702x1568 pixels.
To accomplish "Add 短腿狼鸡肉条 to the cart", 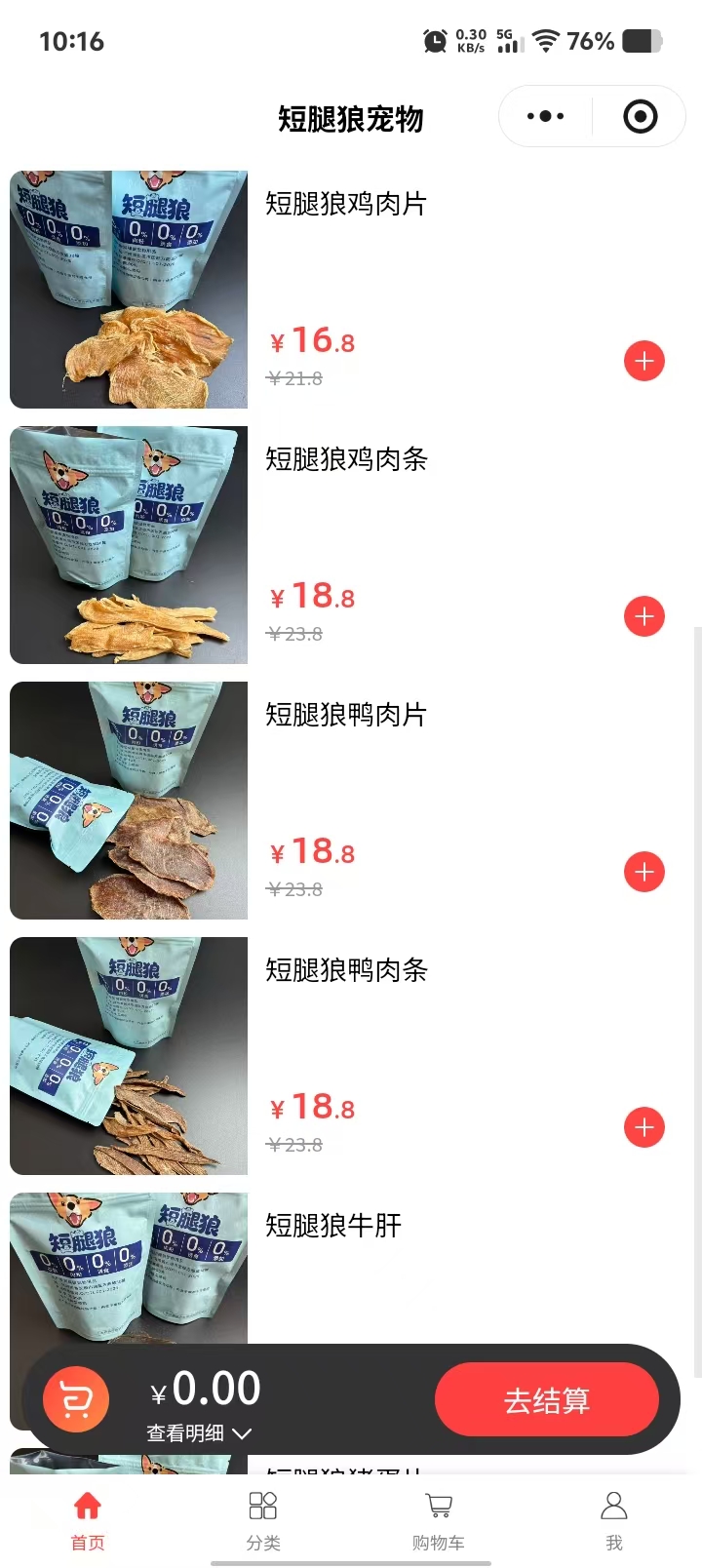I will (643, 616).
